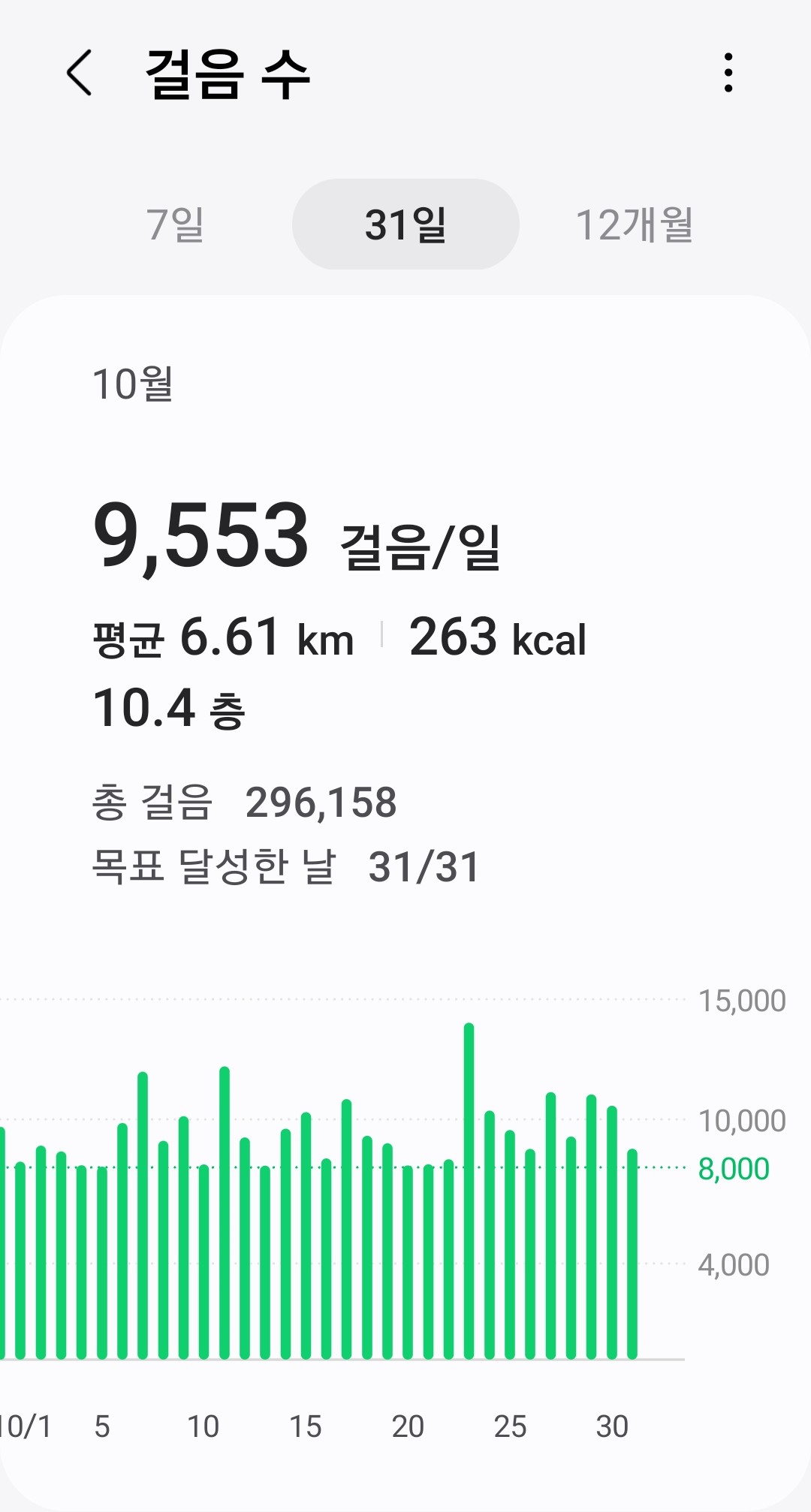Select the 31일 tab

tap(405, 224)
